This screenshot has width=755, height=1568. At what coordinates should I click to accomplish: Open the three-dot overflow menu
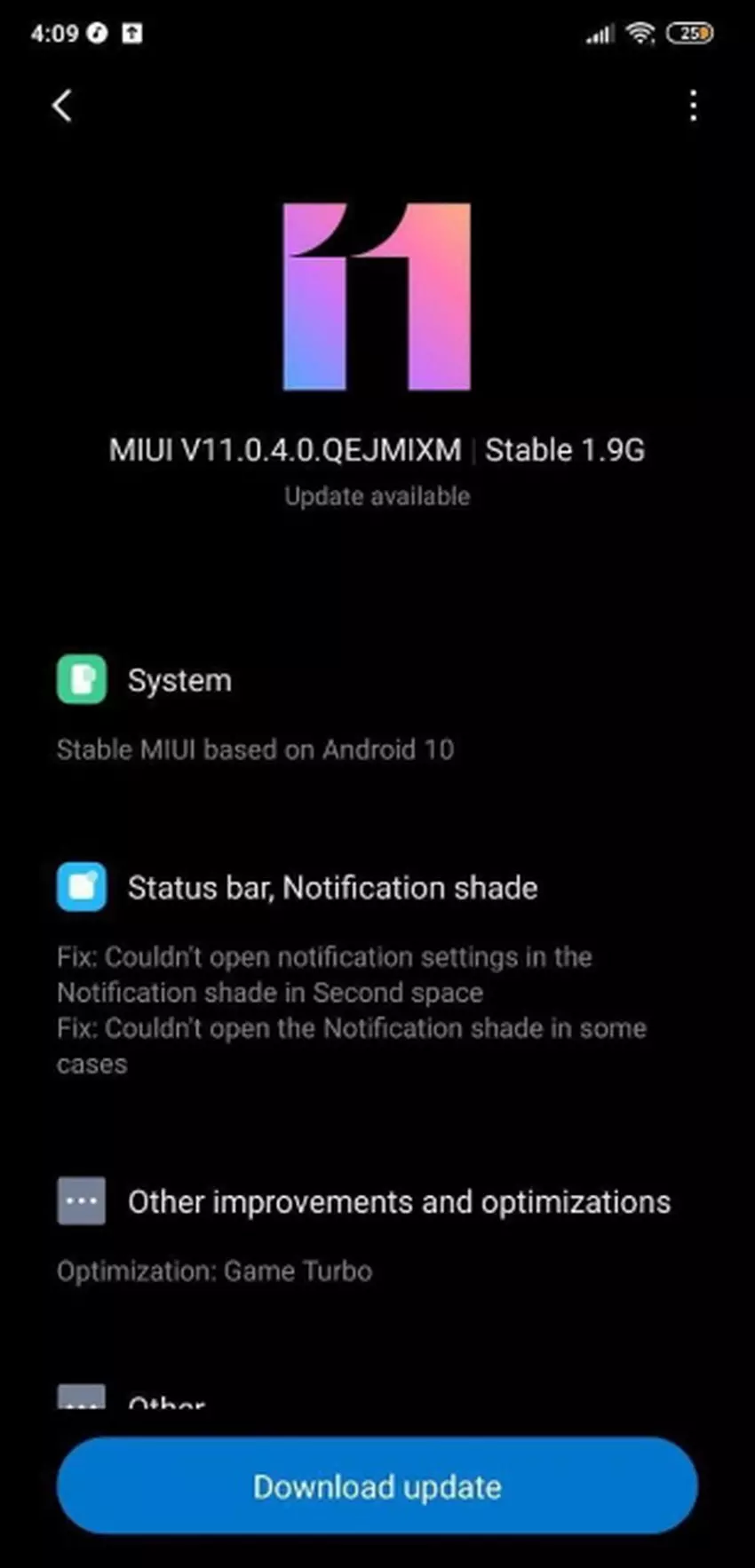(693, 106)
